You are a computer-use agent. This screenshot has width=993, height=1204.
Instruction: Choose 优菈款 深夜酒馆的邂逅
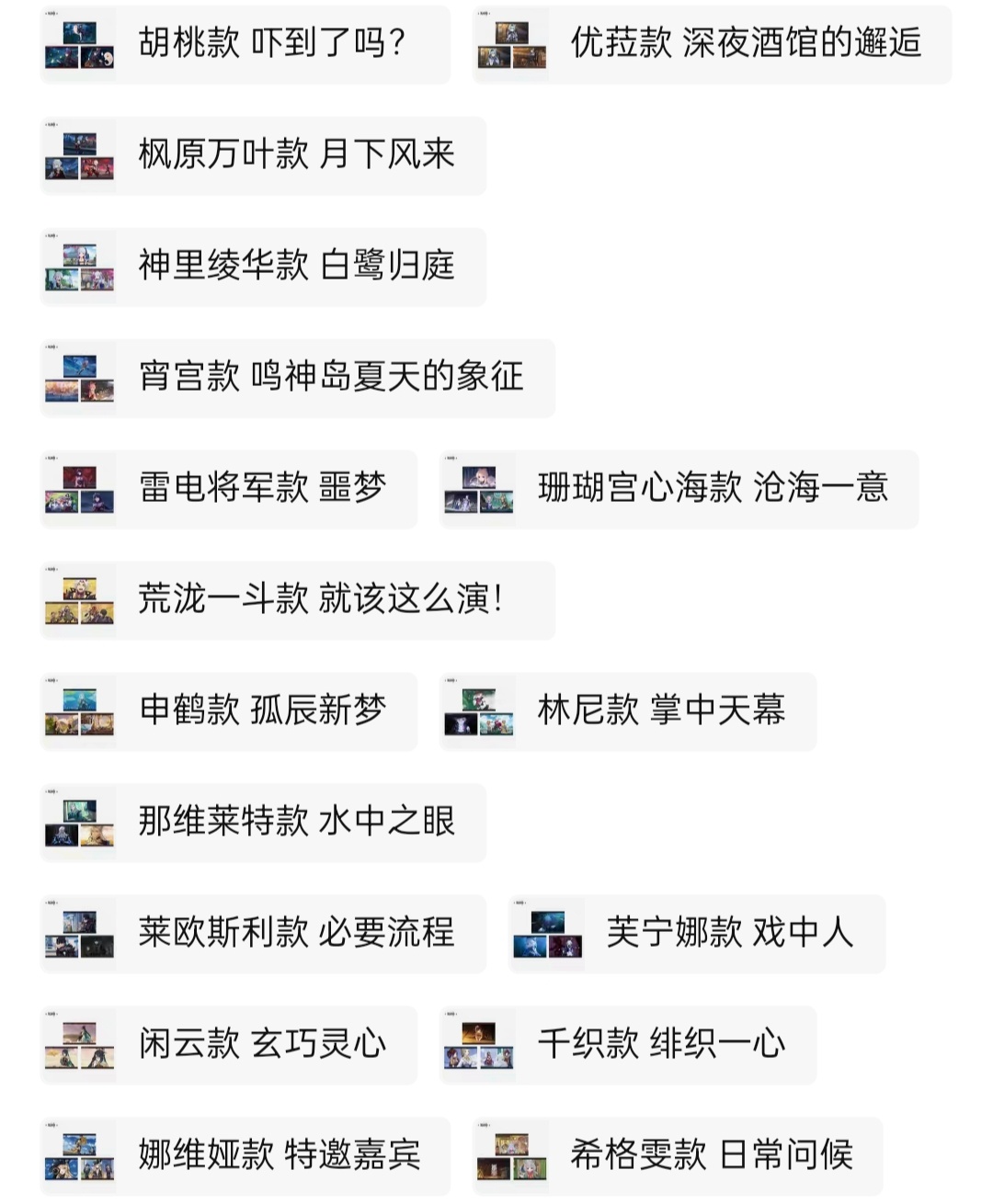712,44
